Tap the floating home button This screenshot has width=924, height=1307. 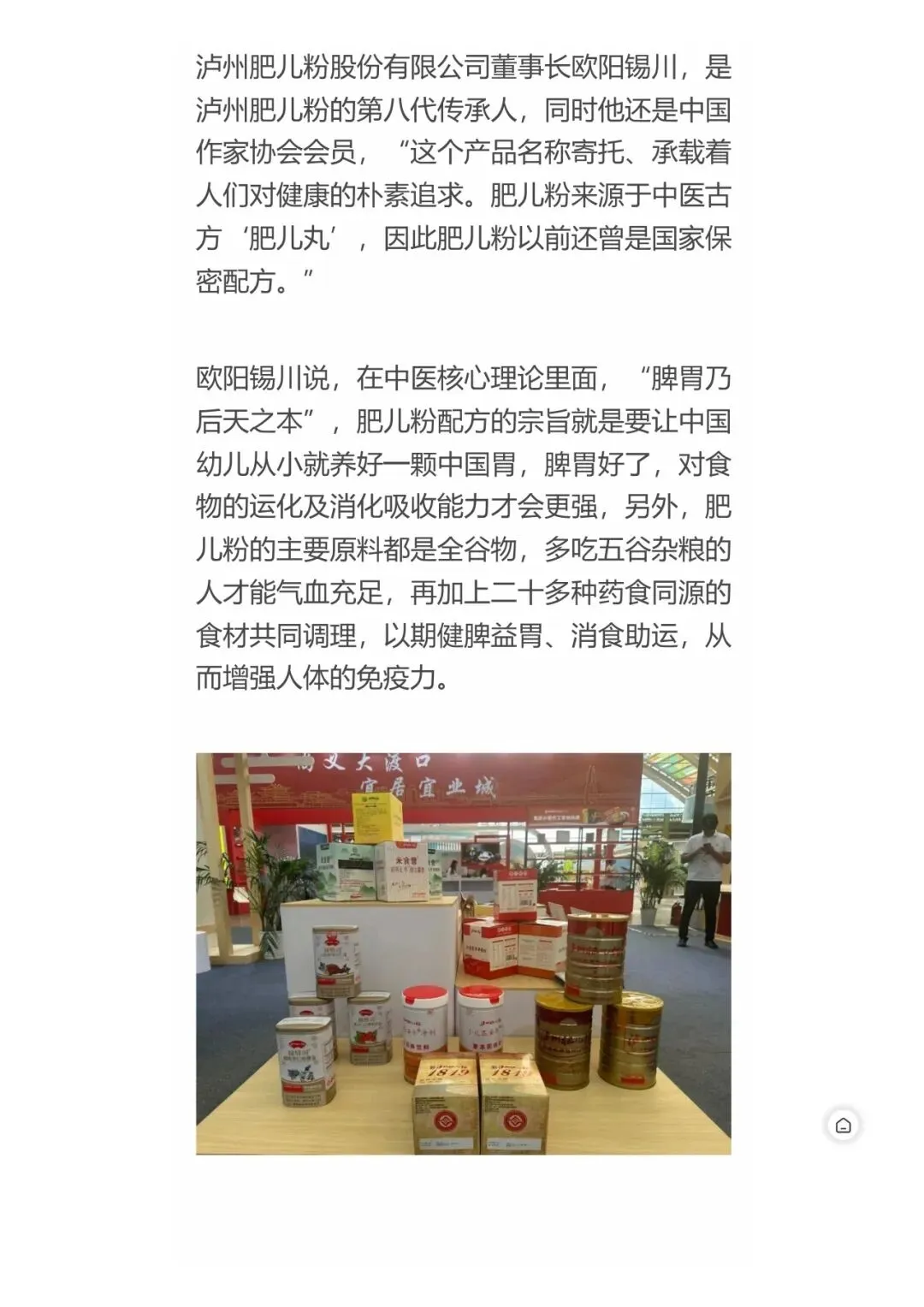(x=843, y=1125)
